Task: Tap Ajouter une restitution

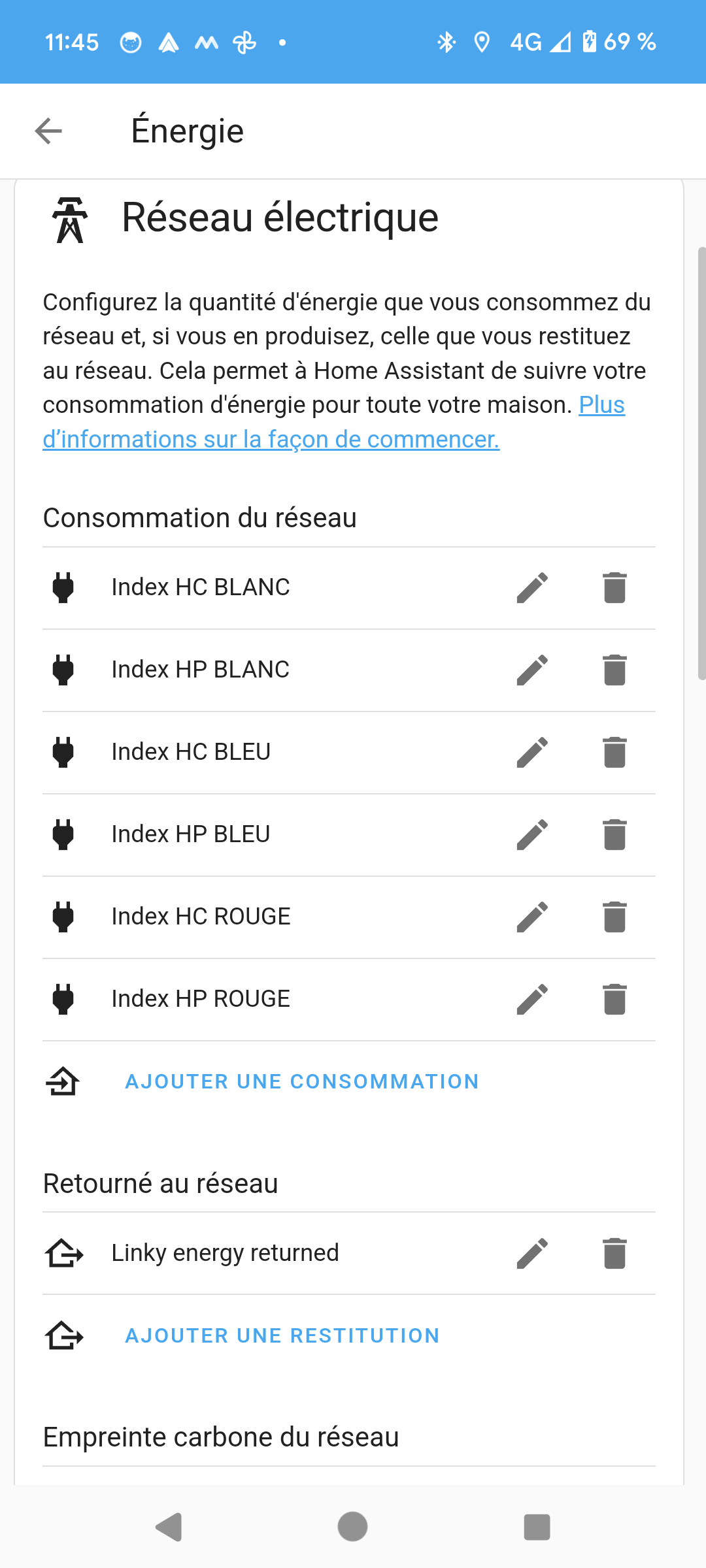Action: click(x=282, y=1336)
